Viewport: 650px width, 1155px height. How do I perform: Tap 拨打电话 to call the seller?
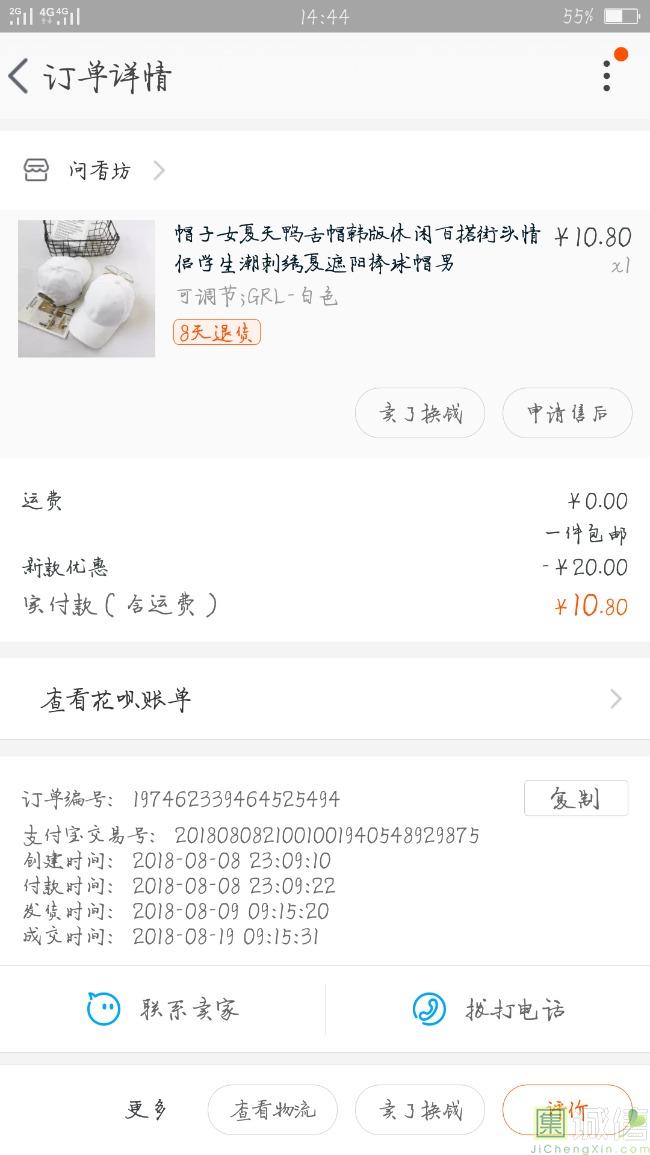[489, 1009]
